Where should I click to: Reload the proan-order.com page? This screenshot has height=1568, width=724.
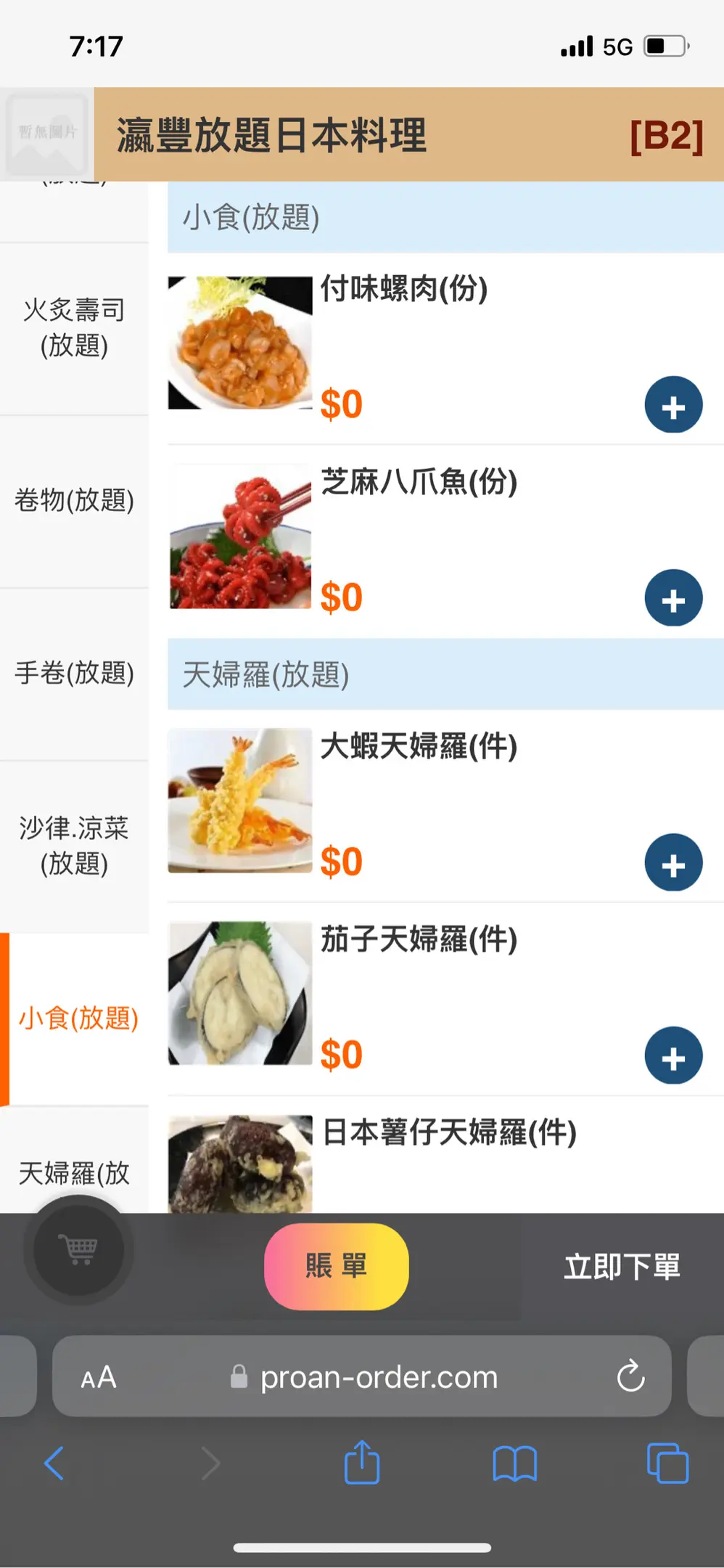point(630,1376)
